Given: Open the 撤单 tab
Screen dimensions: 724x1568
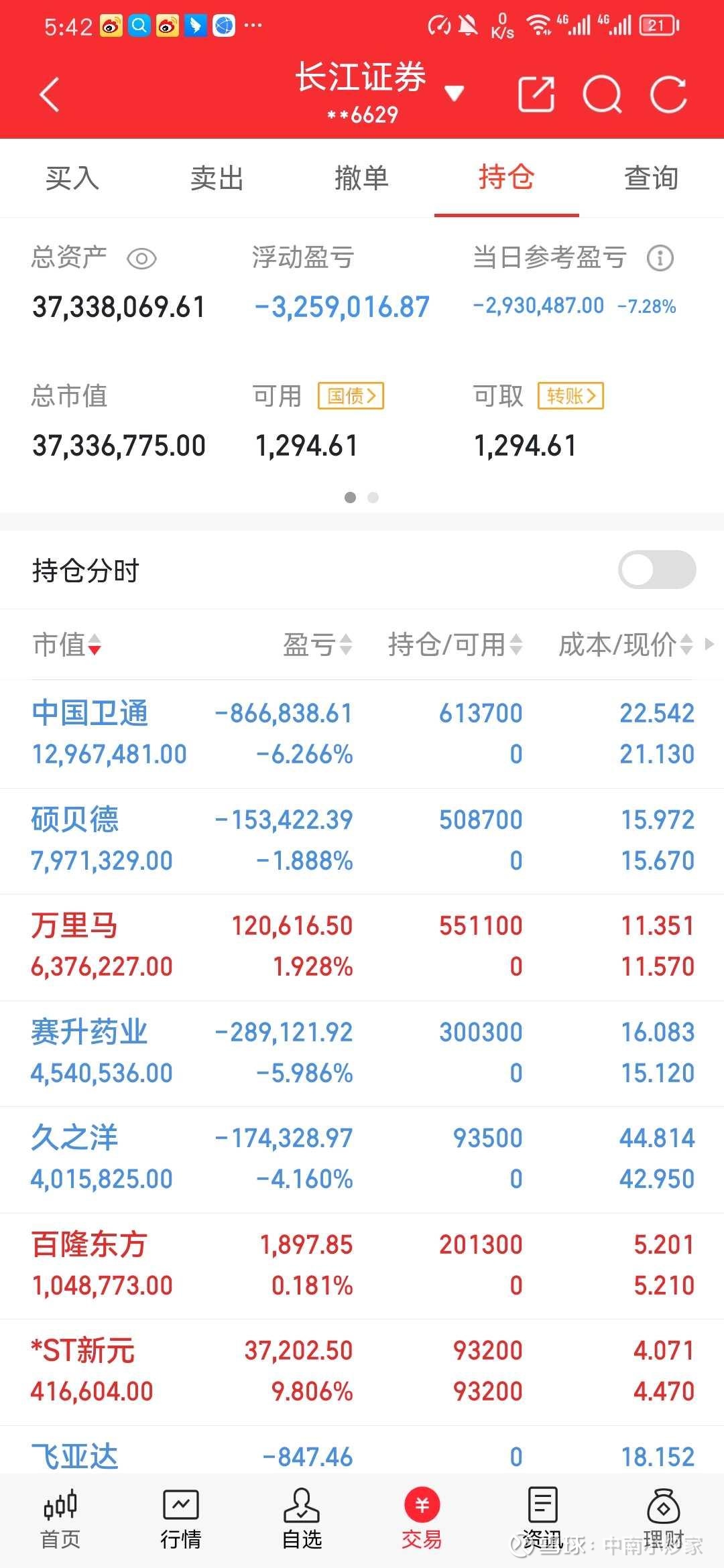Looking at the screenshot, I should (x=361, y=178).
